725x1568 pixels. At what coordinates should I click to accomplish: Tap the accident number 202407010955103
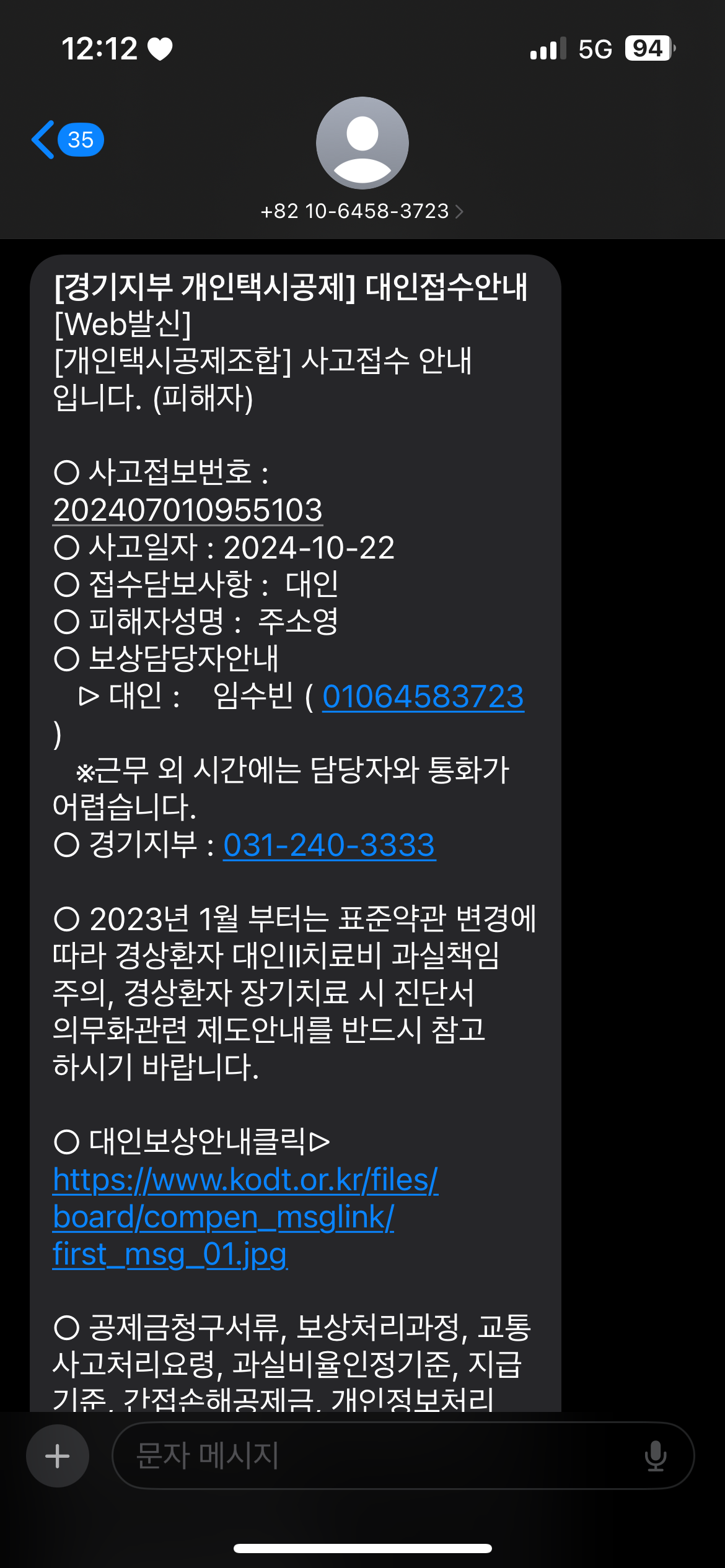point(188,510)
